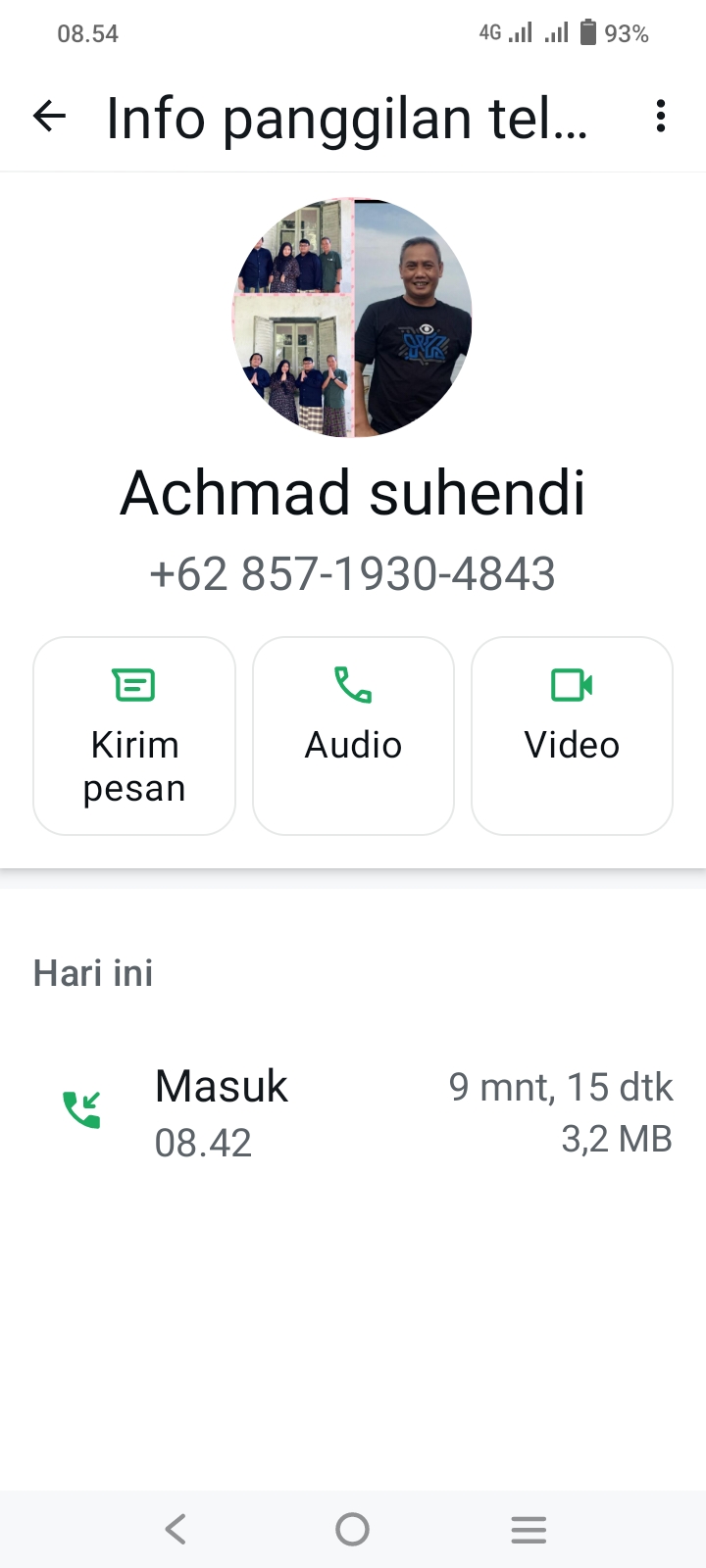Tap the Hari ini section header
706x1568 pixels.
coord(93,972)
